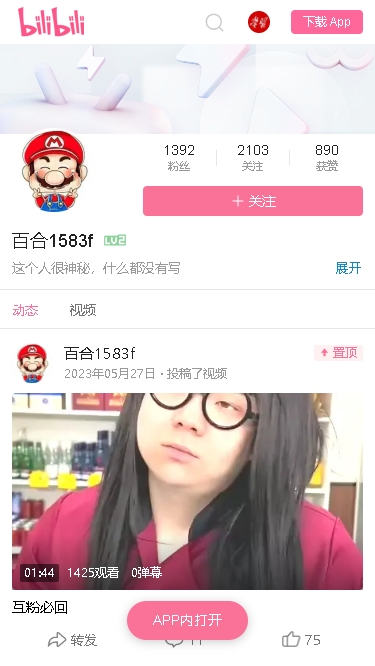
Task: Tap the 下载 App button
Action: (x=327, y=22)
